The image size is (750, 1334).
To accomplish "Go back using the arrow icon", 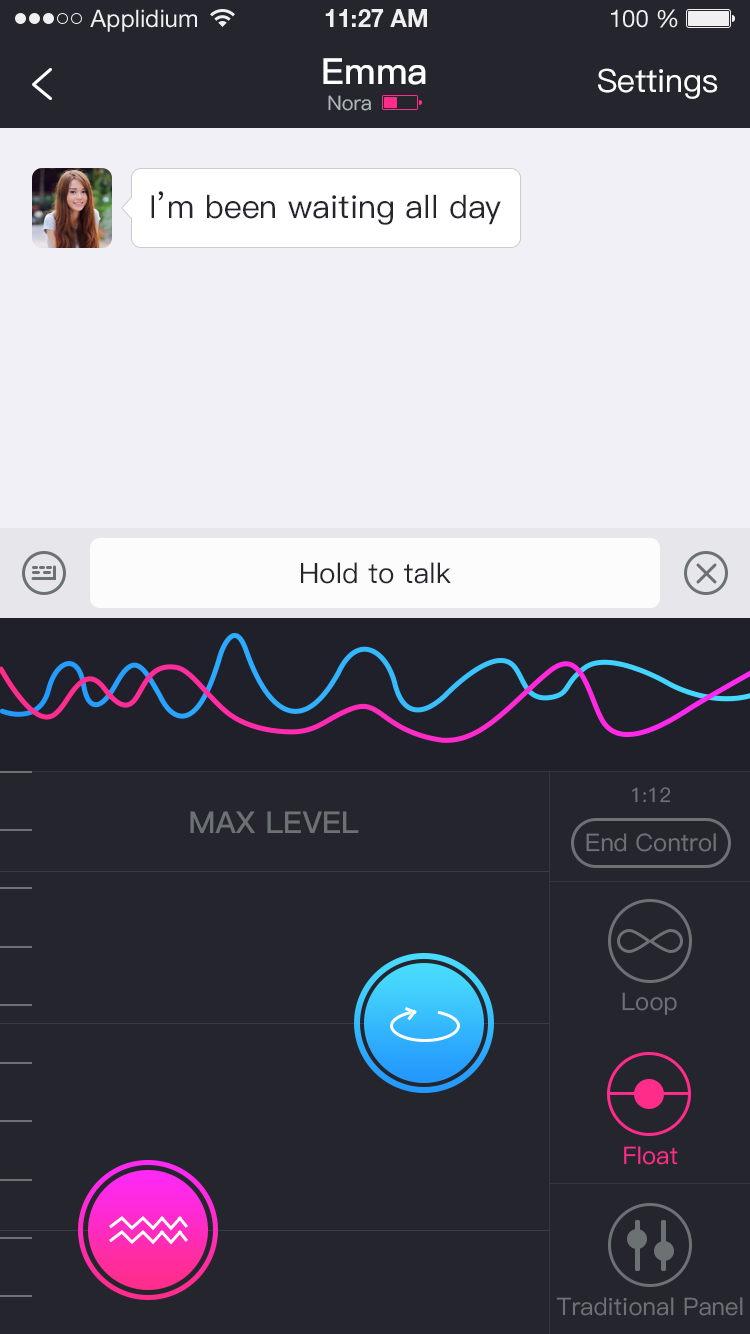I will click(42, 85).
